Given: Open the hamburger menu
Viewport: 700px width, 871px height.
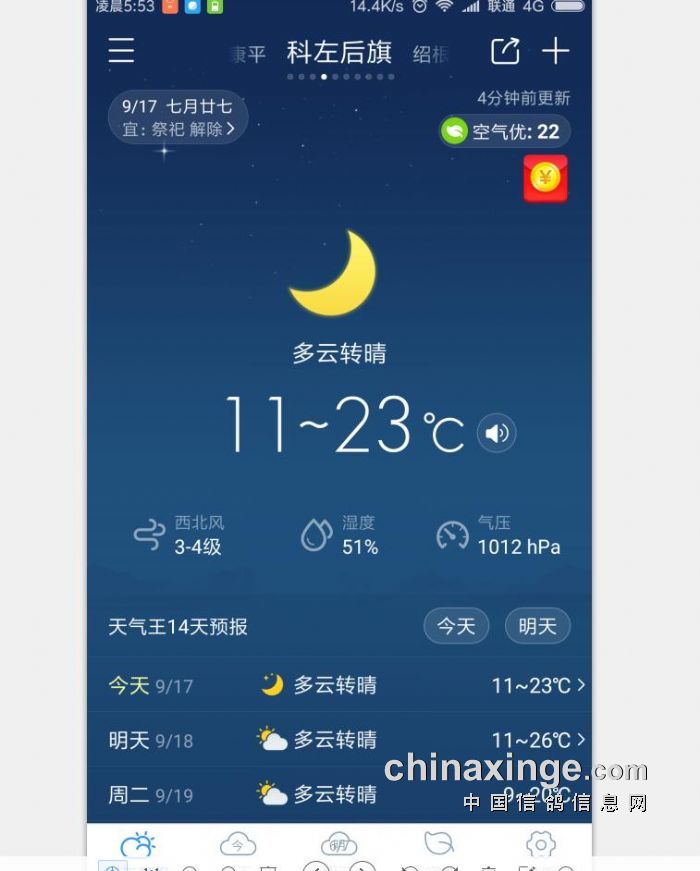Looking at the screenshot, I should [121, 51].
